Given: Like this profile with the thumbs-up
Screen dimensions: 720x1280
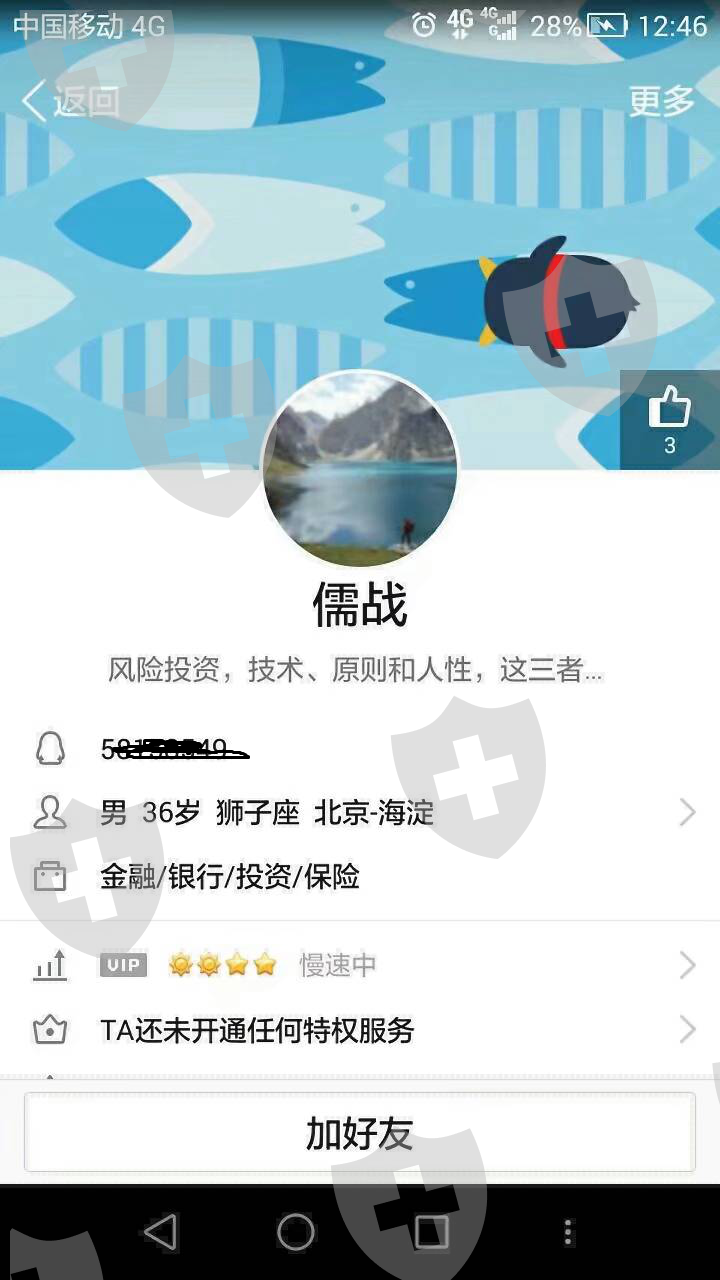Looking at the screenshot, I should pyautogui.click(x=670, y=420).
